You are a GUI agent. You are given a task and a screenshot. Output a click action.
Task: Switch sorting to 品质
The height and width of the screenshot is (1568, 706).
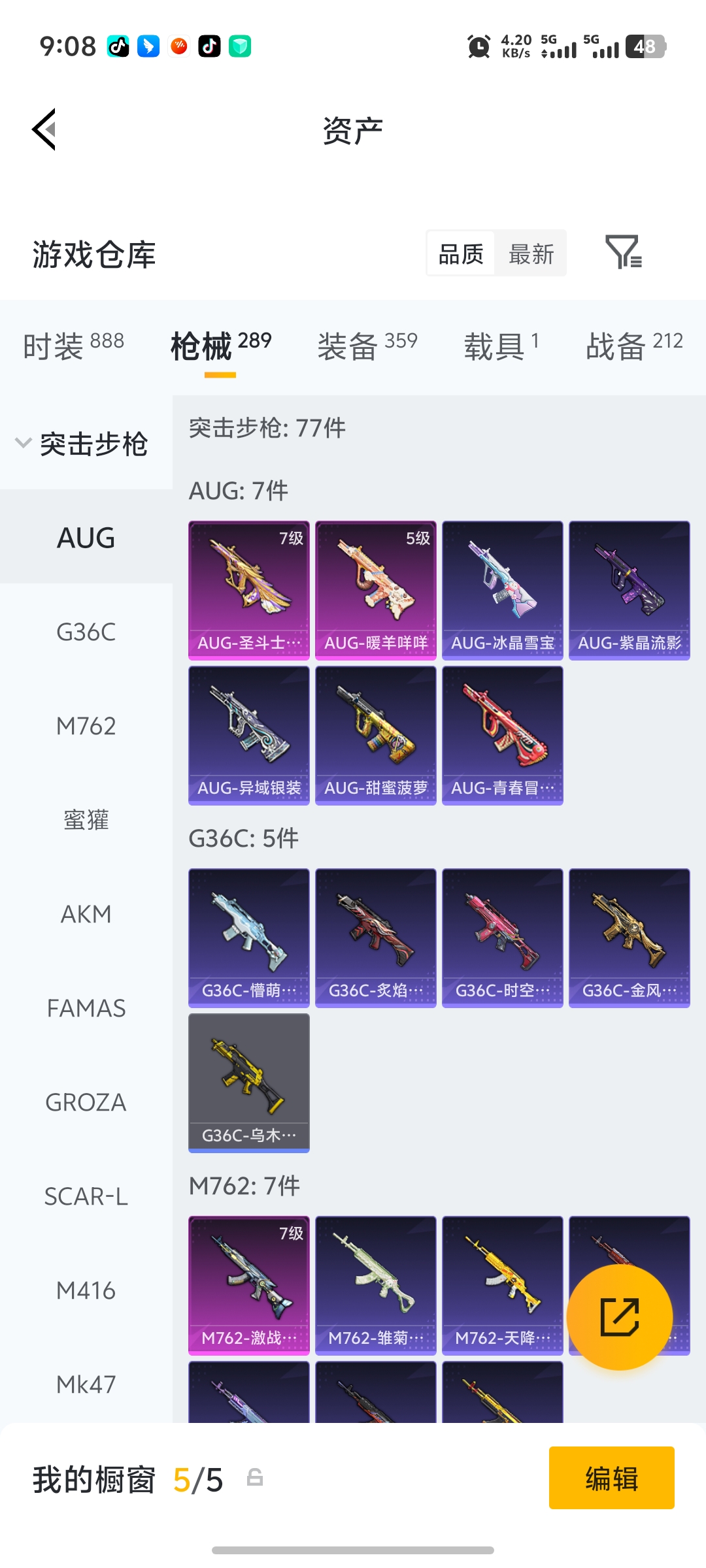point(460,253)
